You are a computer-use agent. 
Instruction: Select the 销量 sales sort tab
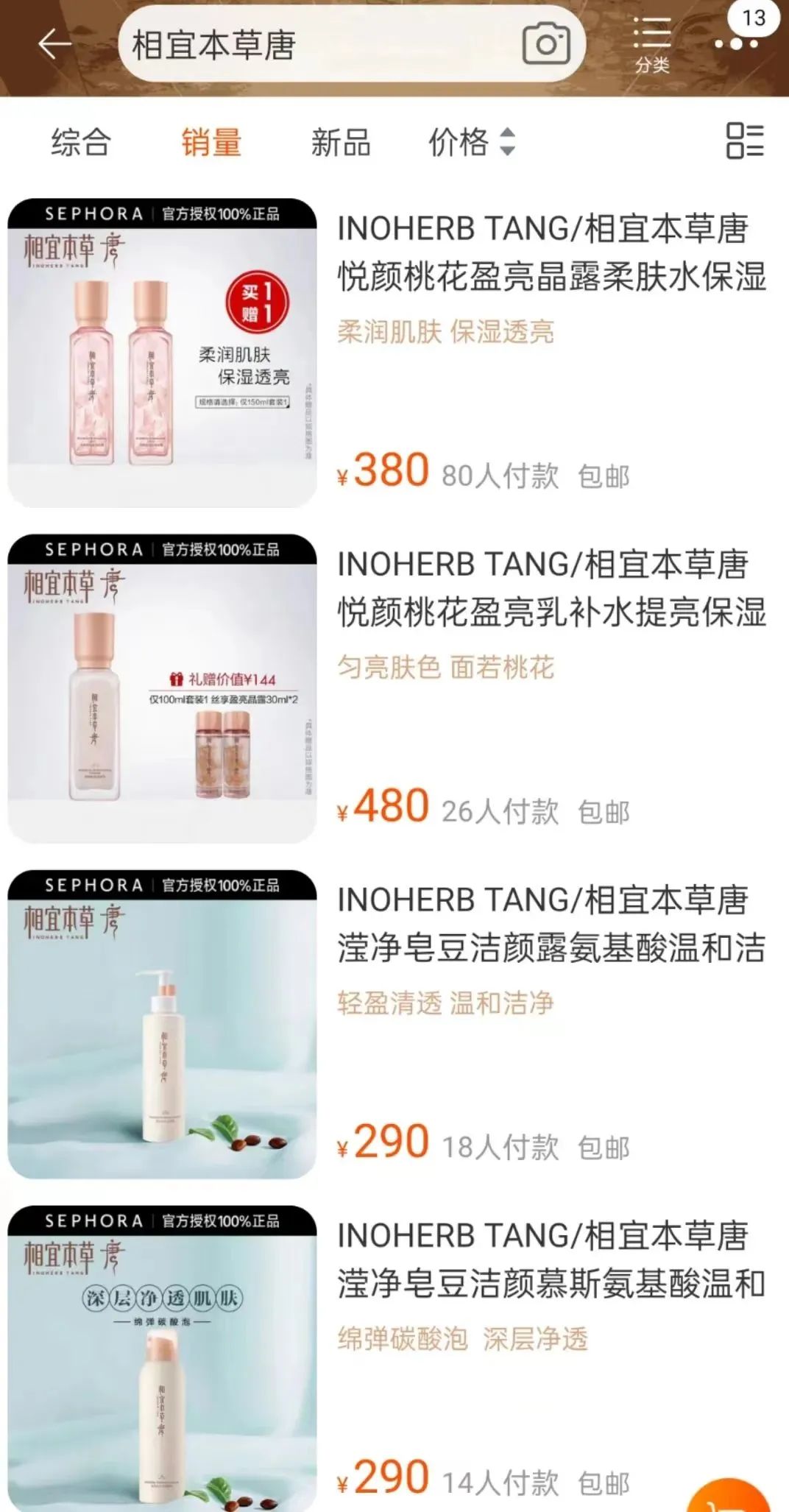click(x=211, y=141)
